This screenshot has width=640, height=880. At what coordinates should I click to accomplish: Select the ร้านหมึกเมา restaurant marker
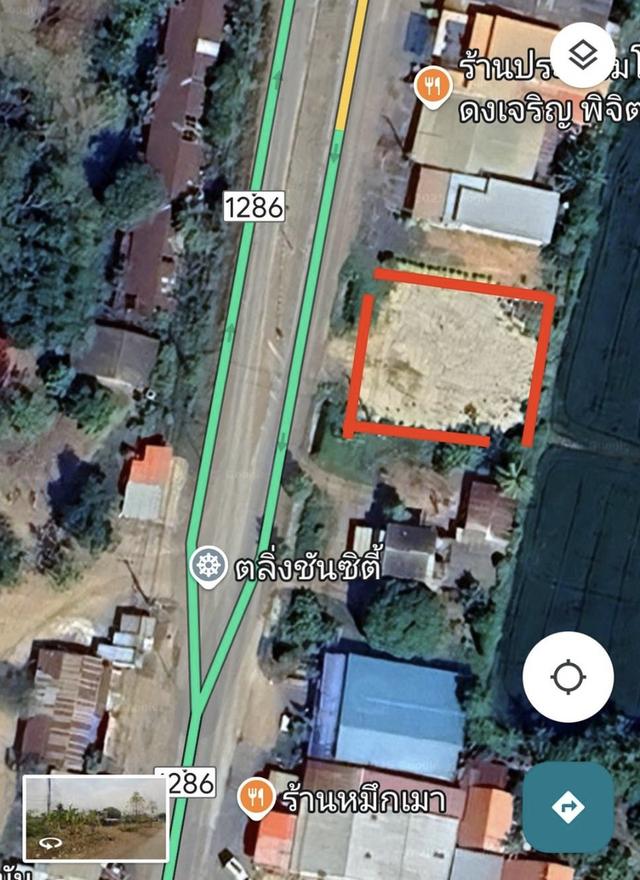click(x=258, y=797)
